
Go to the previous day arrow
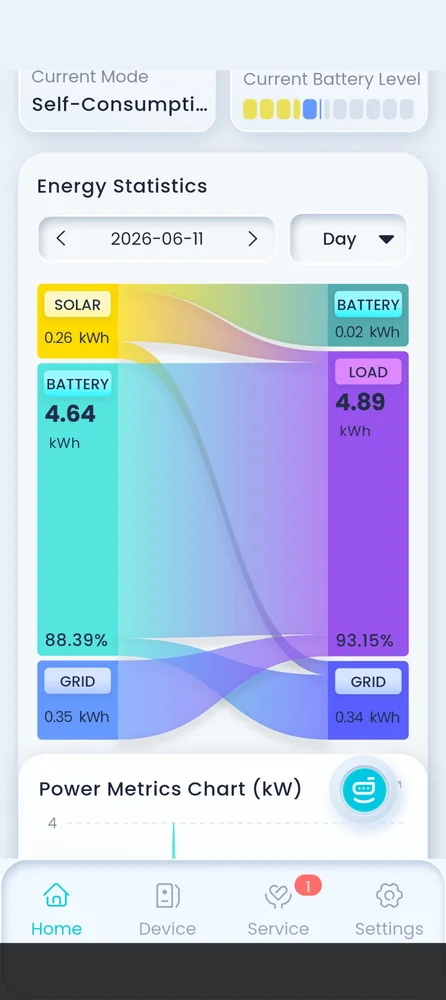(61, 239)
